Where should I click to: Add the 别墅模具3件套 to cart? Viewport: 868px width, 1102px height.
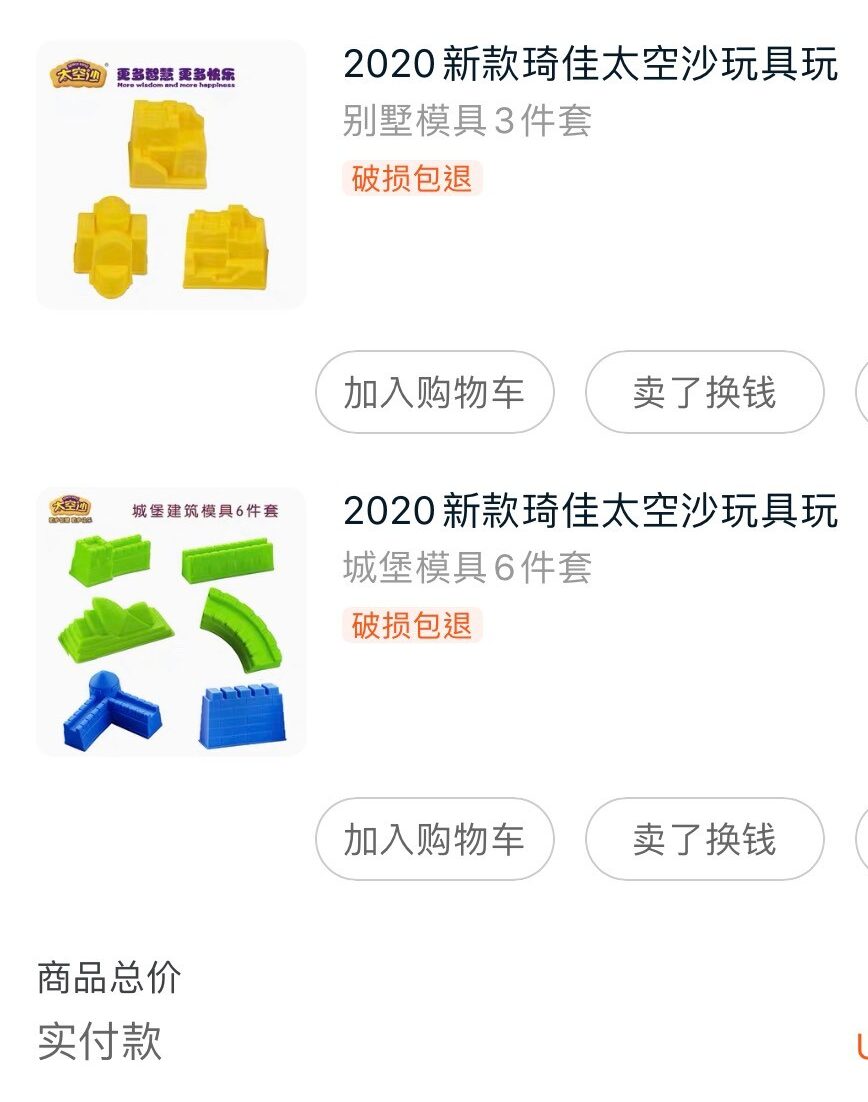click(434, 392)
